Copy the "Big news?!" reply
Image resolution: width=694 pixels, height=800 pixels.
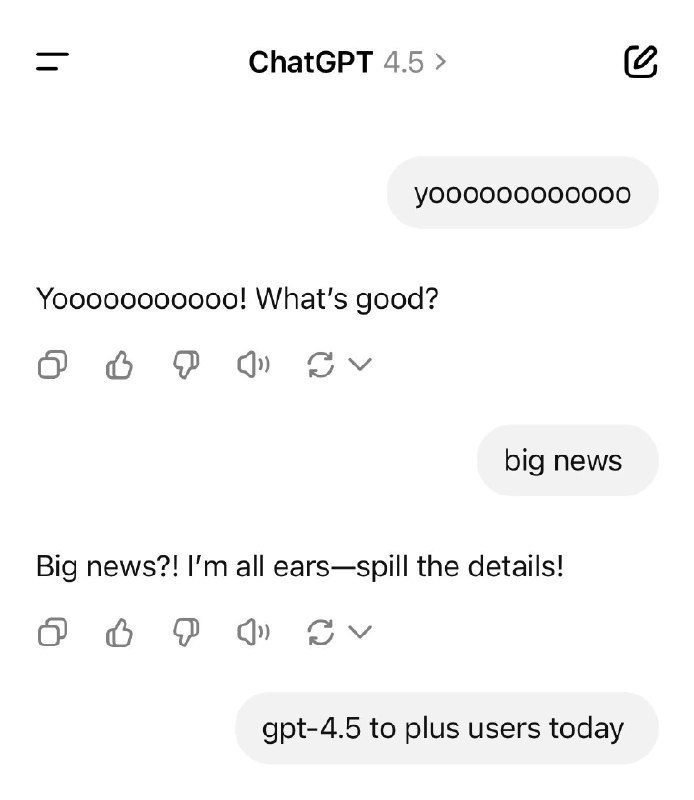coord(52,632)
